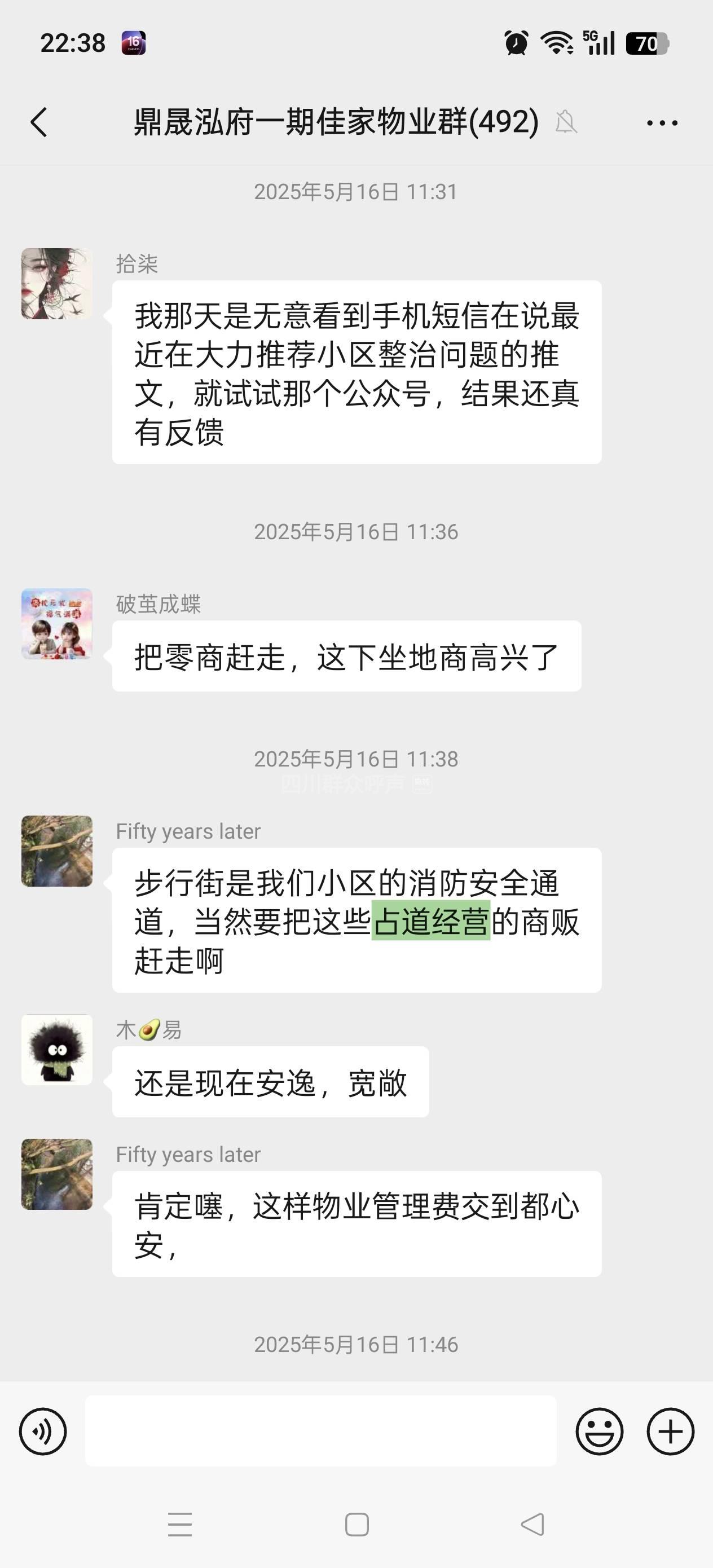This screenshot has width=713, height=1568.
Task: Open the system recent apps button
Action: point(179,1524)
